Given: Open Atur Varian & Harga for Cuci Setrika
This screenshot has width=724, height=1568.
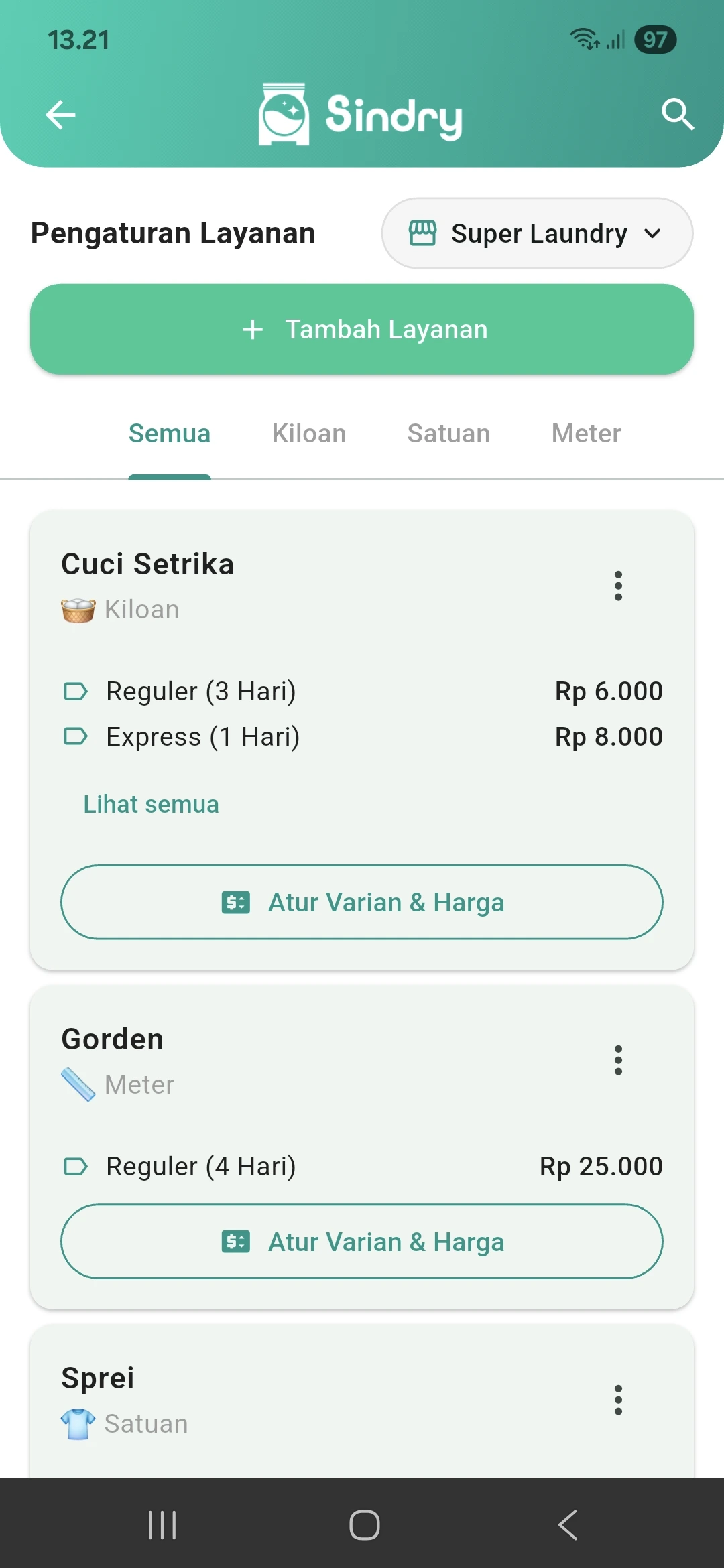Looking at the screenshot, I should (x=362, y=902).
